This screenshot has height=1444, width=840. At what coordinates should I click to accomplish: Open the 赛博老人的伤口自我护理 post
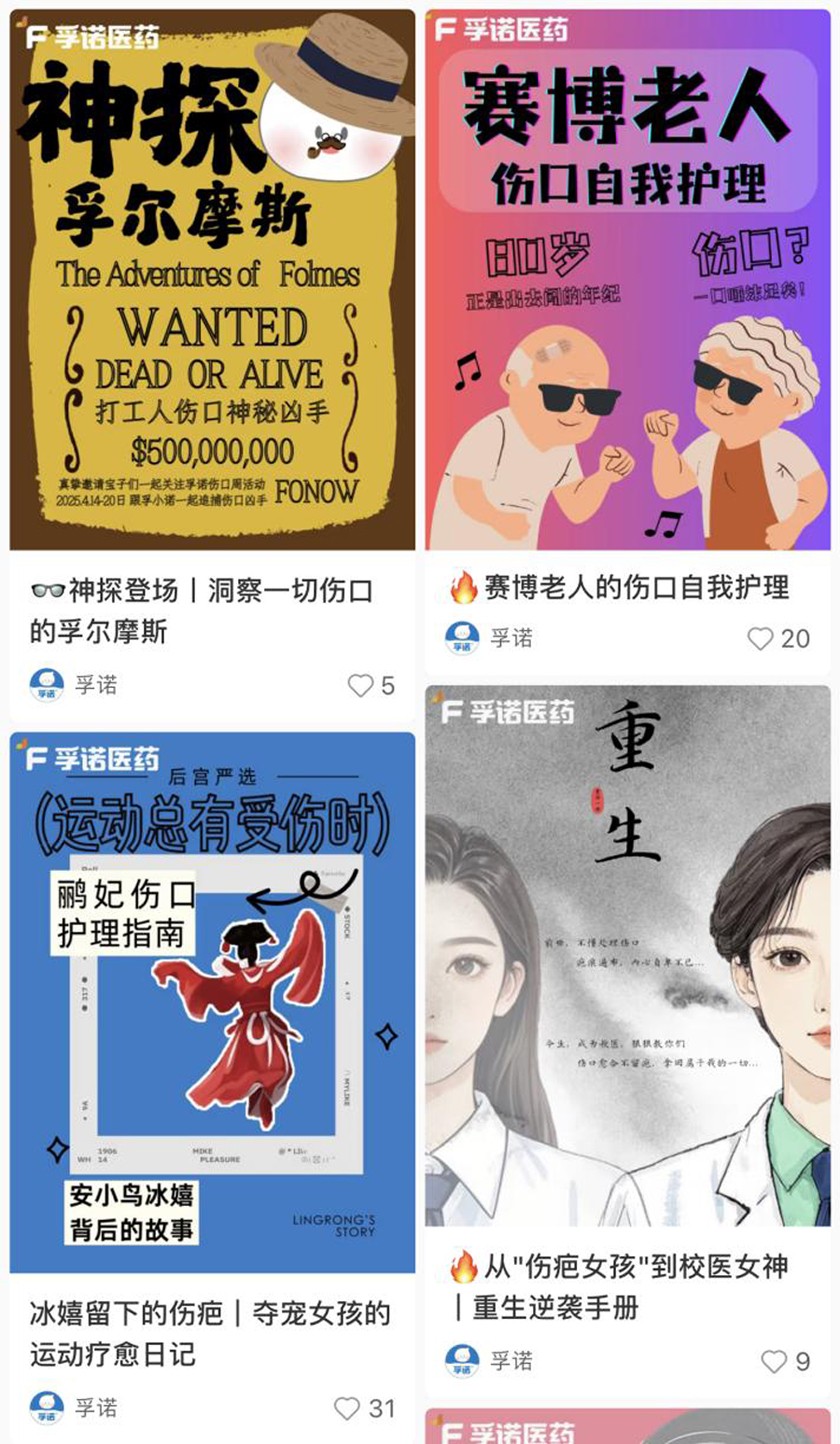click(628, 280)
